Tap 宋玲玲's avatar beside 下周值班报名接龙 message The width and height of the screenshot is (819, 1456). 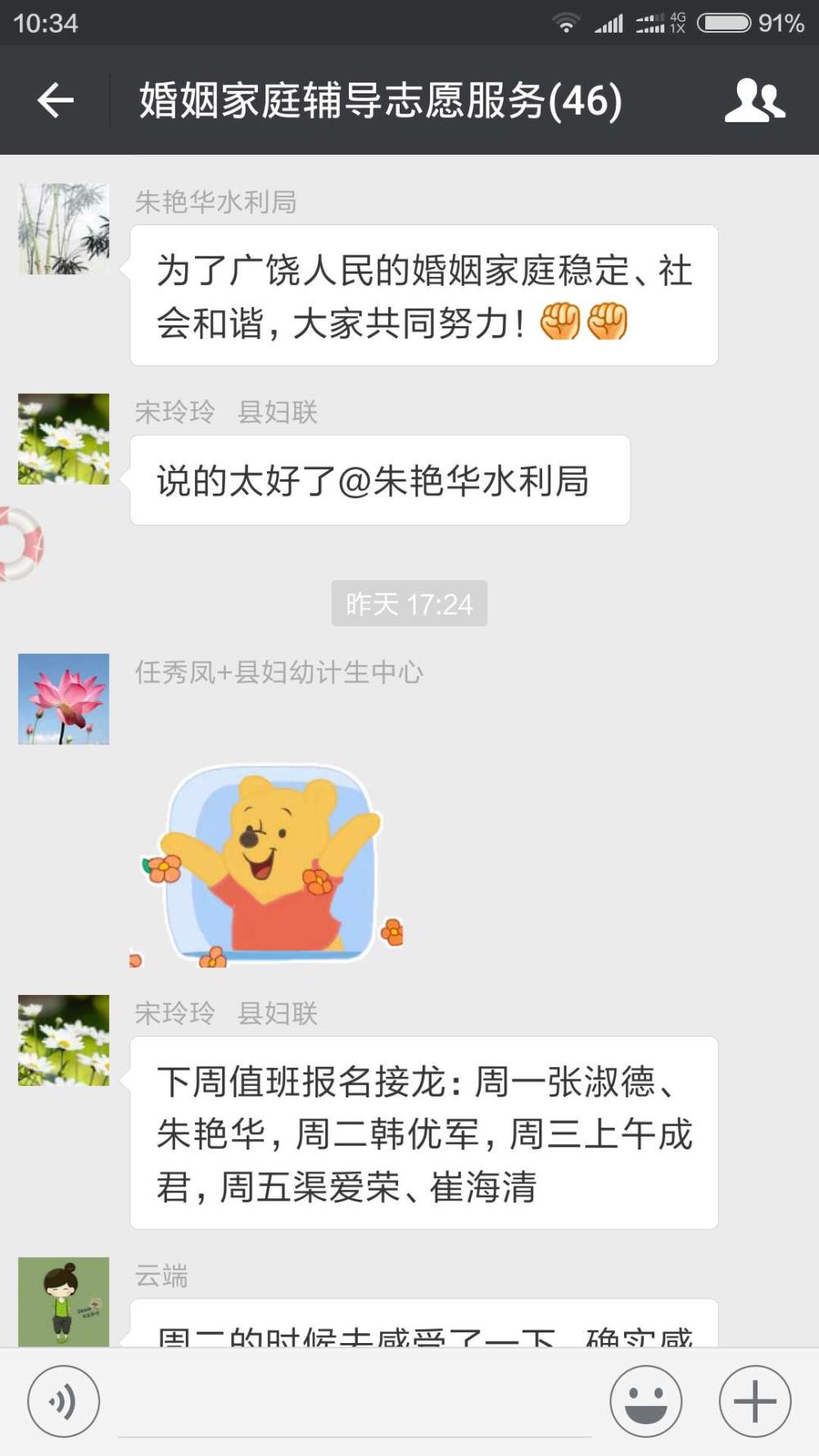[64, 1040]
